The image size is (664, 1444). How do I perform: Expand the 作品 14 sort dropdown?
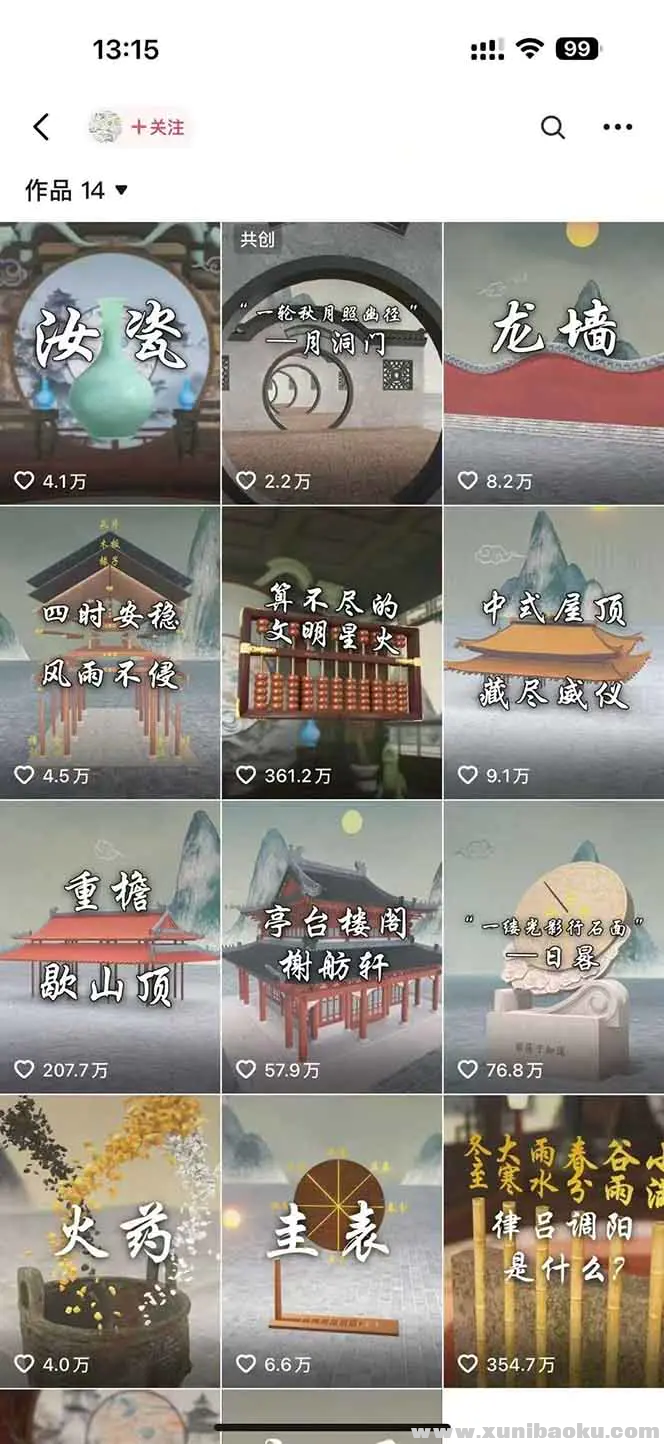77,190
